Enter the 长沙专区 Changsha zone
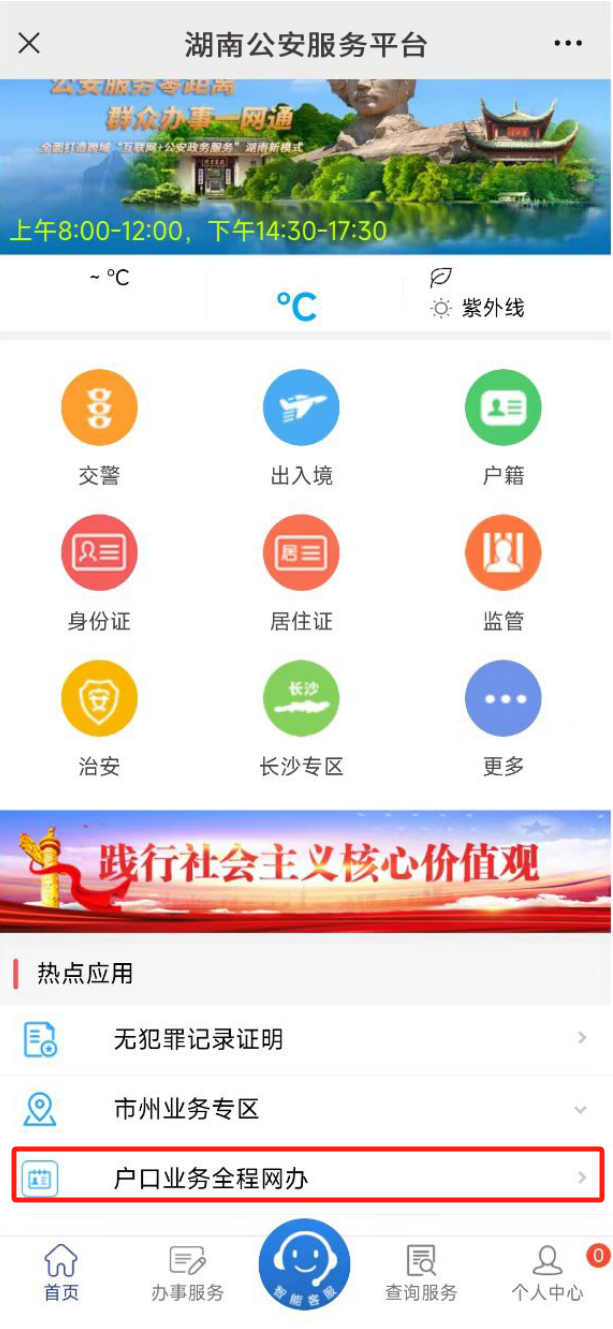This screenshot has height=1329, width=613. [x=301, y=699]
